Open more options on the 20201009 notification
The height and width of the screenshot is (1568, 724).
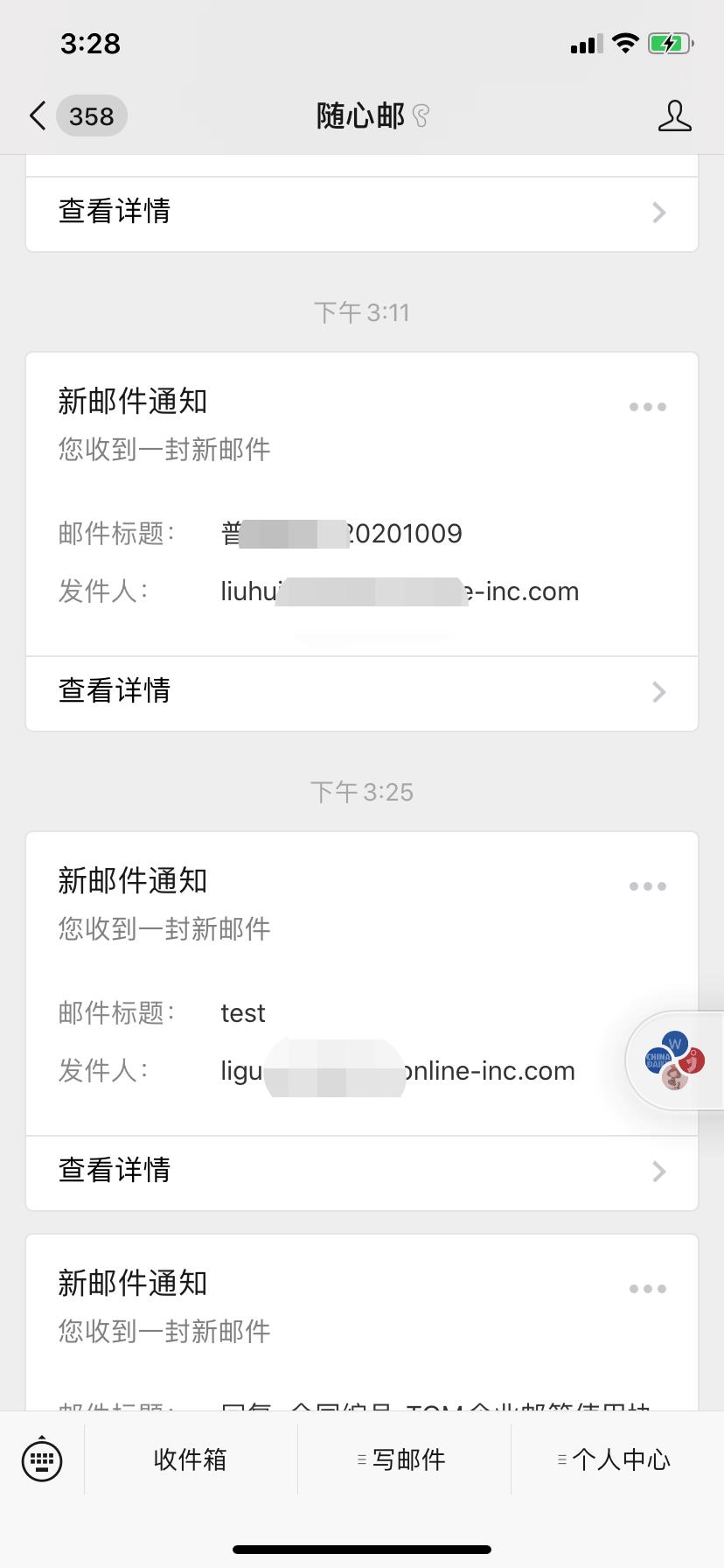648,407
